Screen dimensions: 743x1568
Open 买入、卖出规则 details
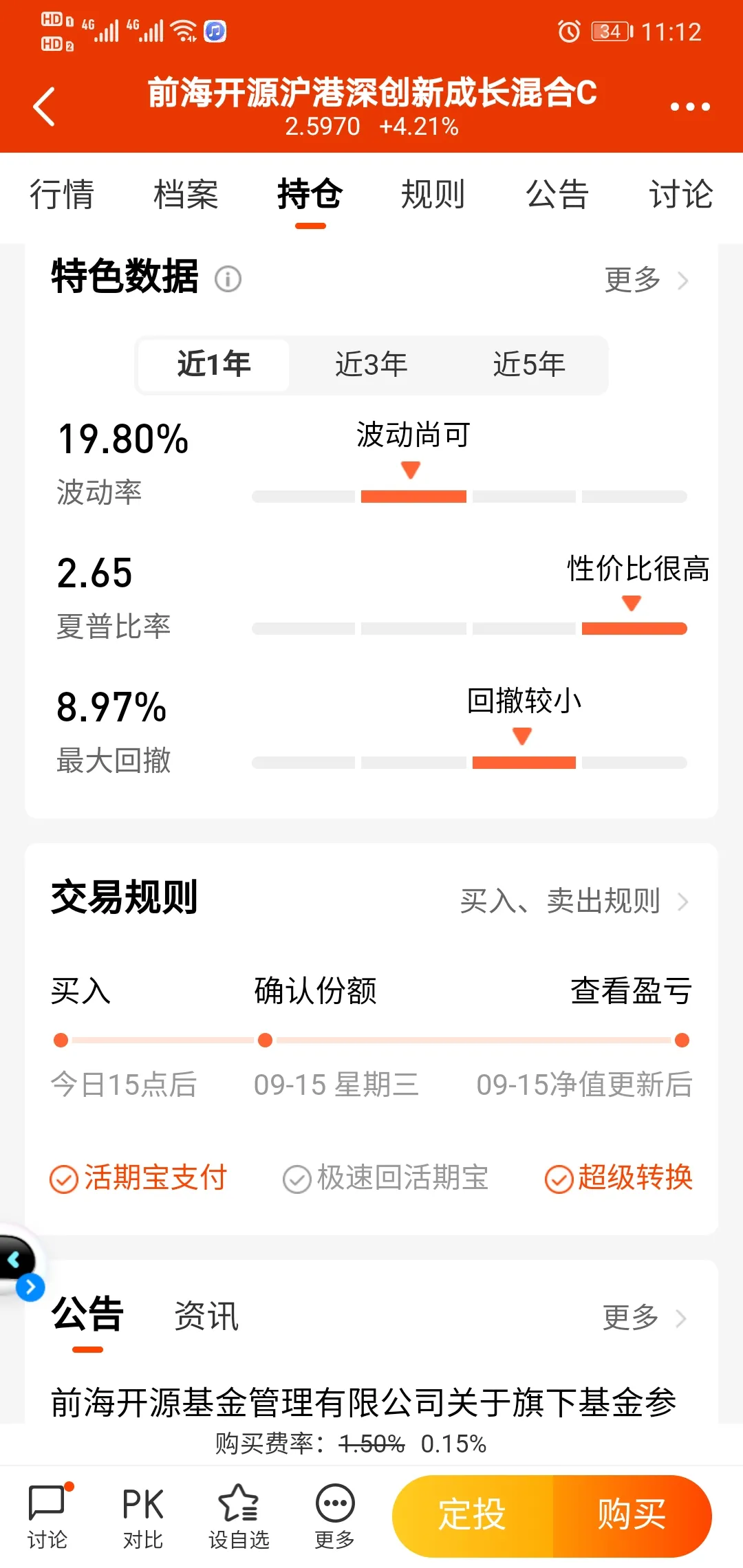coord(574,901)
